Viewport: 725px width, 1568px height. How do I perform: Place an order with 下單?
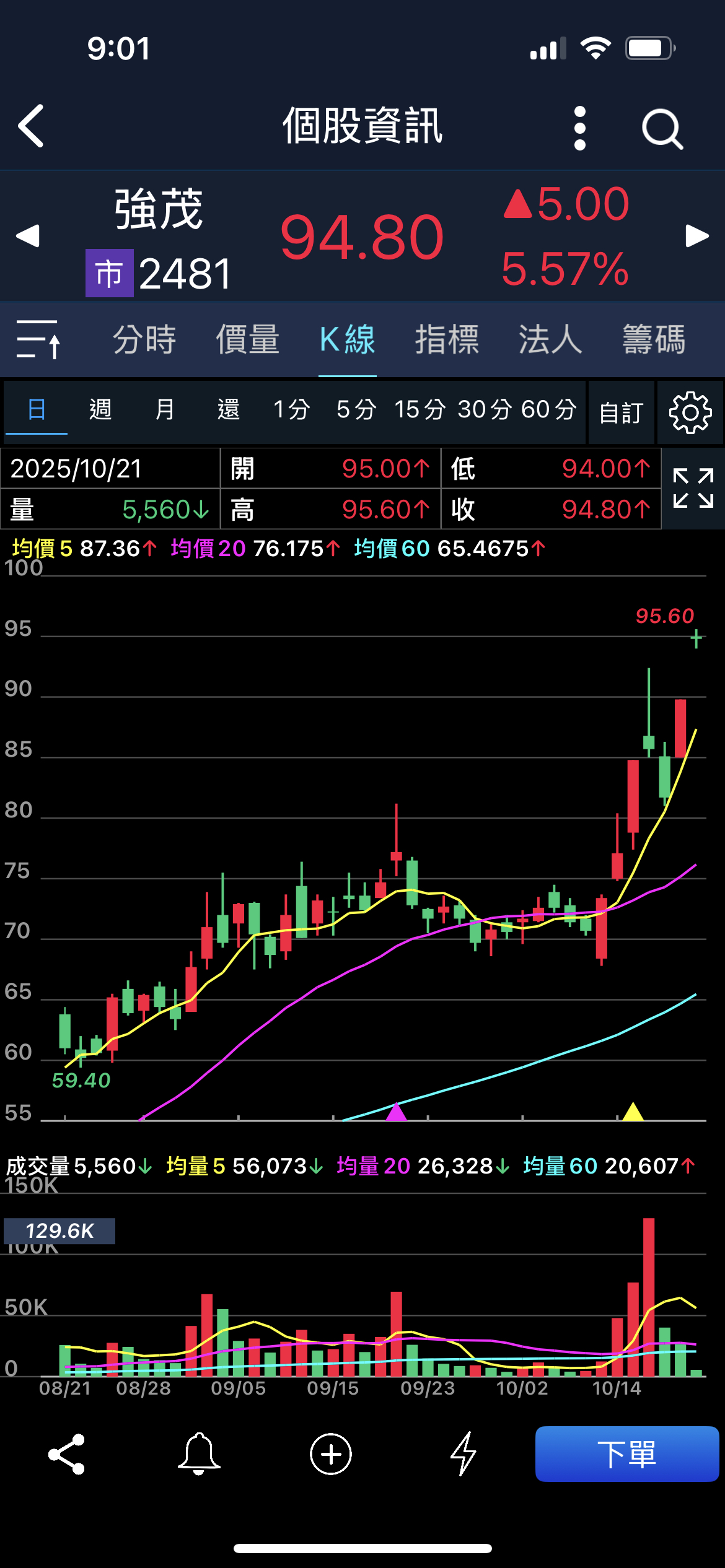click(x=626, y=1454)
